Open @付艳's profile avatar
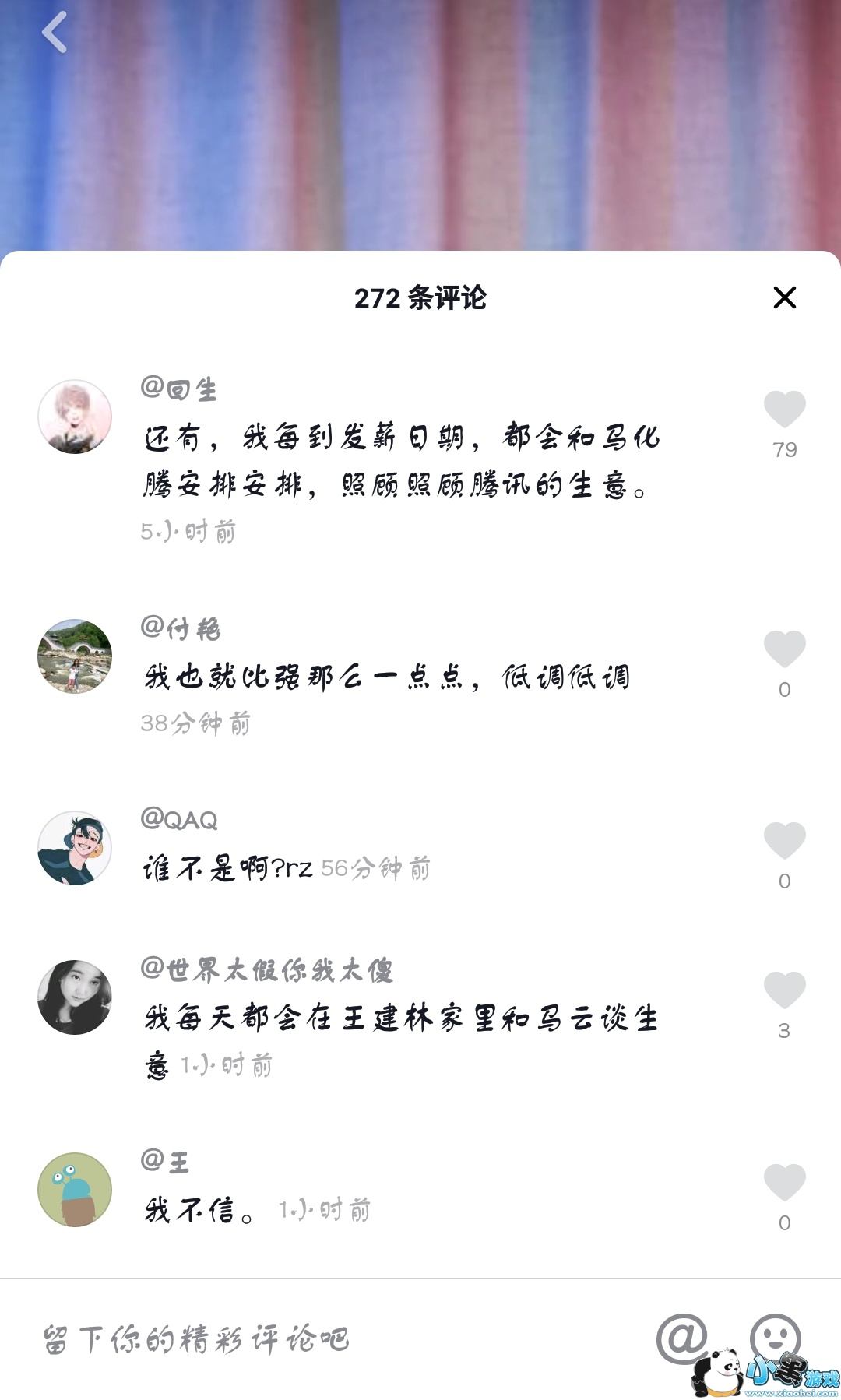This screenshot has height=1400, width=841. point(75,656)
